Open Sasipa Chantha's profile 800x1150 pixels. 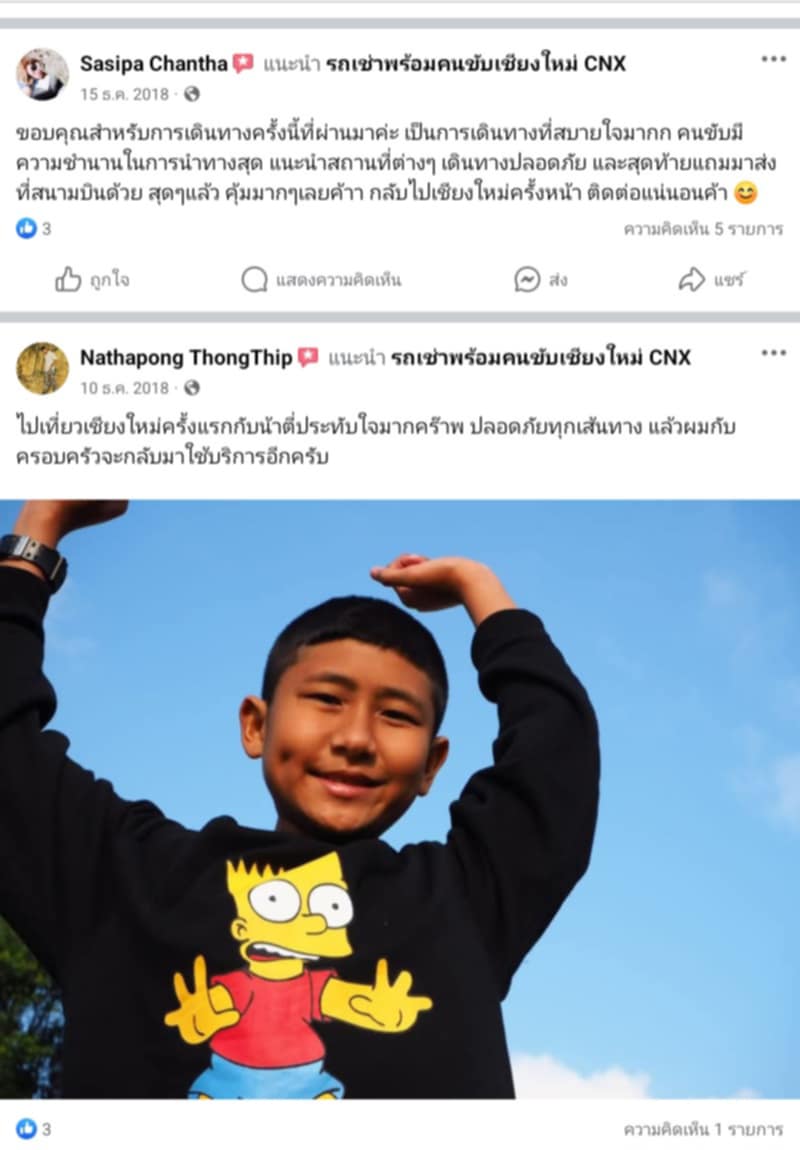[x=153, y=64]
